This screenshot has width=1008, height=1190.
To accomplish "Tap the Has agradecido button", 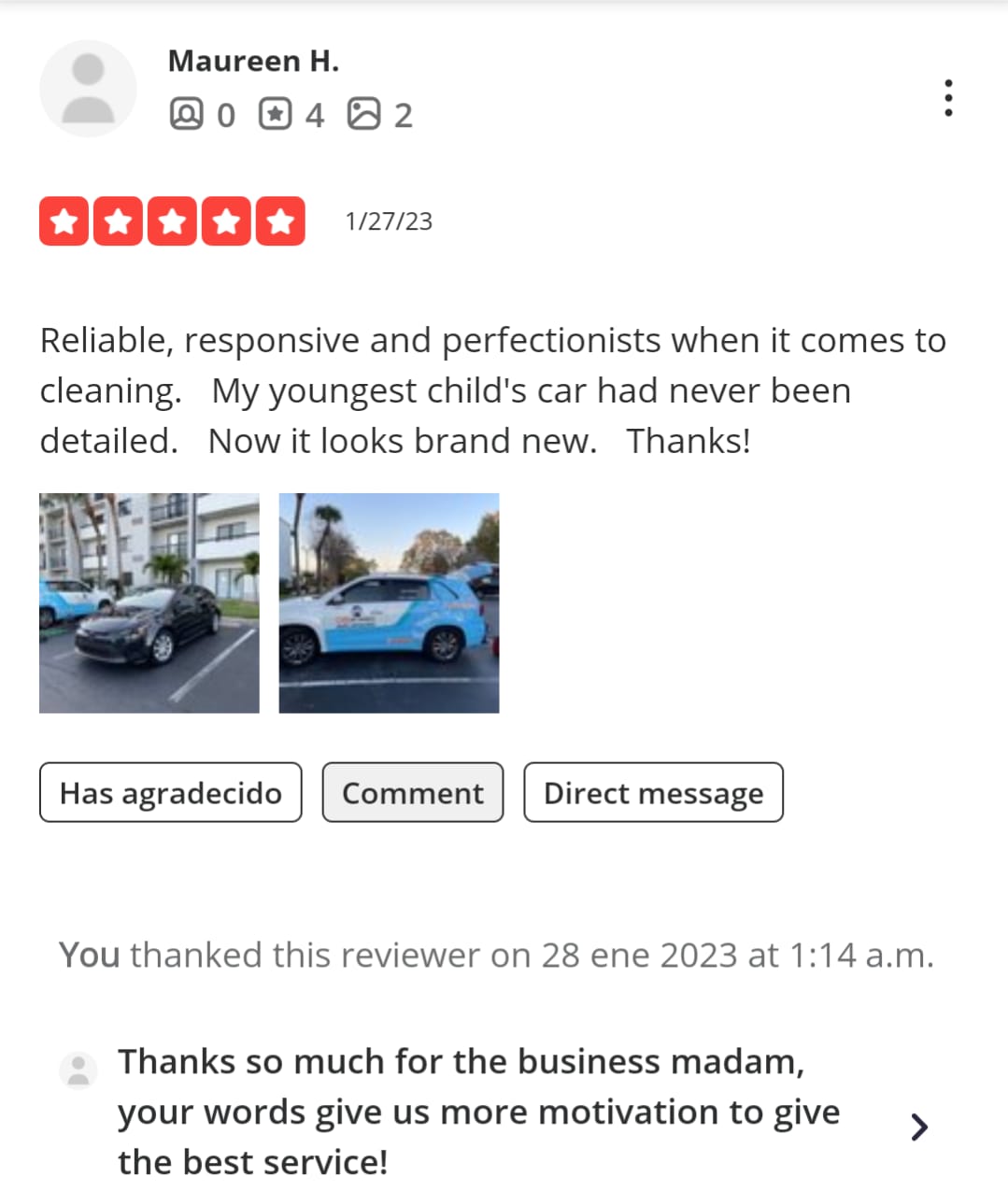I will (x=171, y=793).
